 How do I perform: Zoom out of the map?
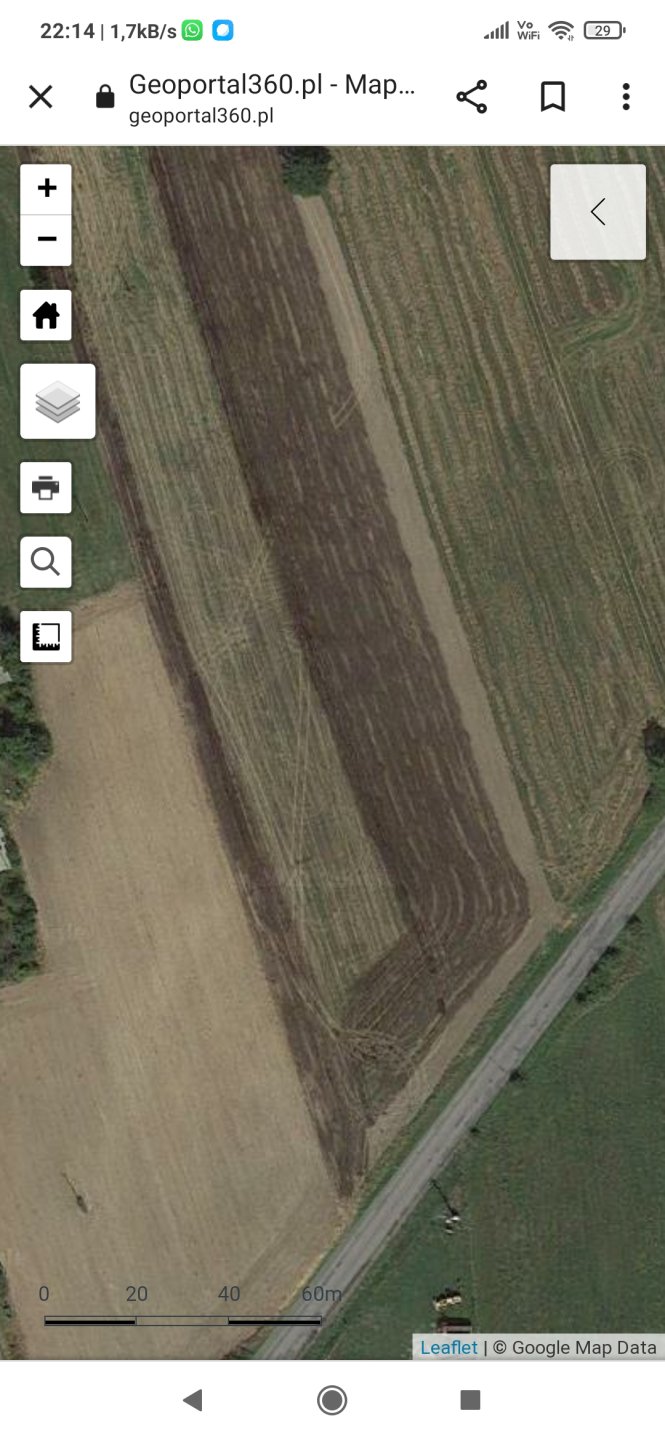[x=46, y=240]
